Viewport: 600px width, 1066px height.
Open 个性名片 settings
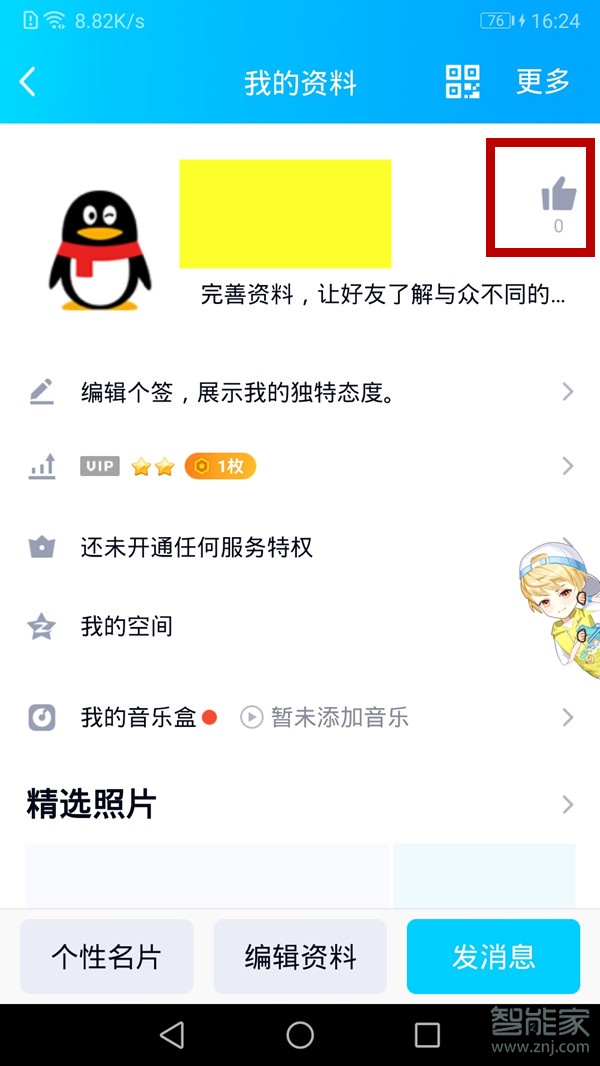[106, 957]
